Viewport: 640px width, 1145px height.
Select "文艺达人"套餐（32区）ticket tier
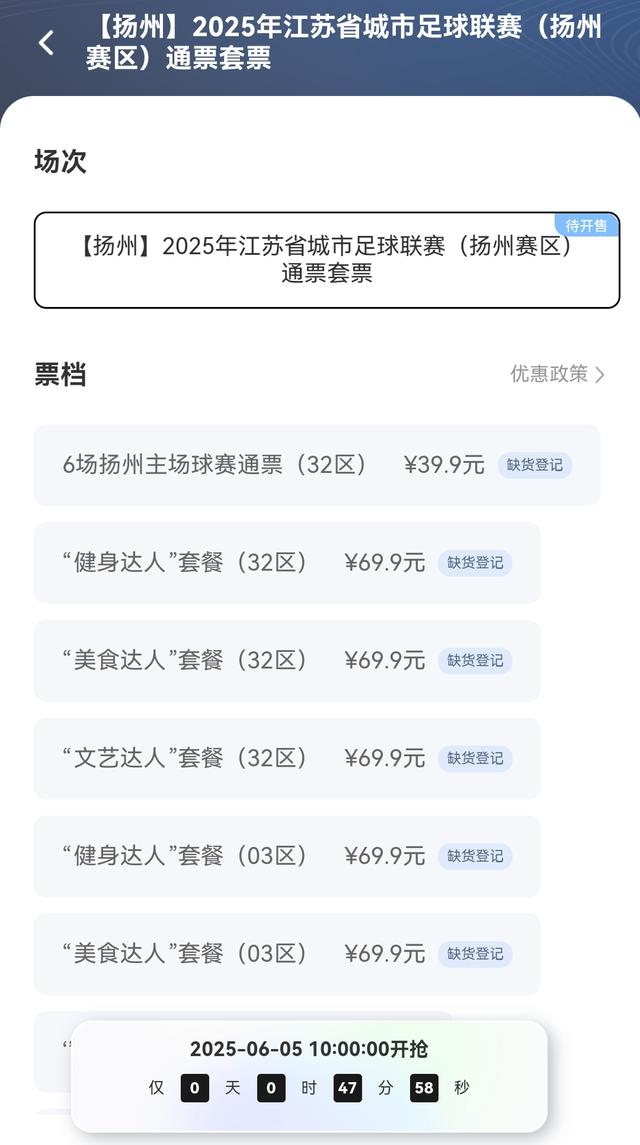pyautogui.click(x=286, y=759)
